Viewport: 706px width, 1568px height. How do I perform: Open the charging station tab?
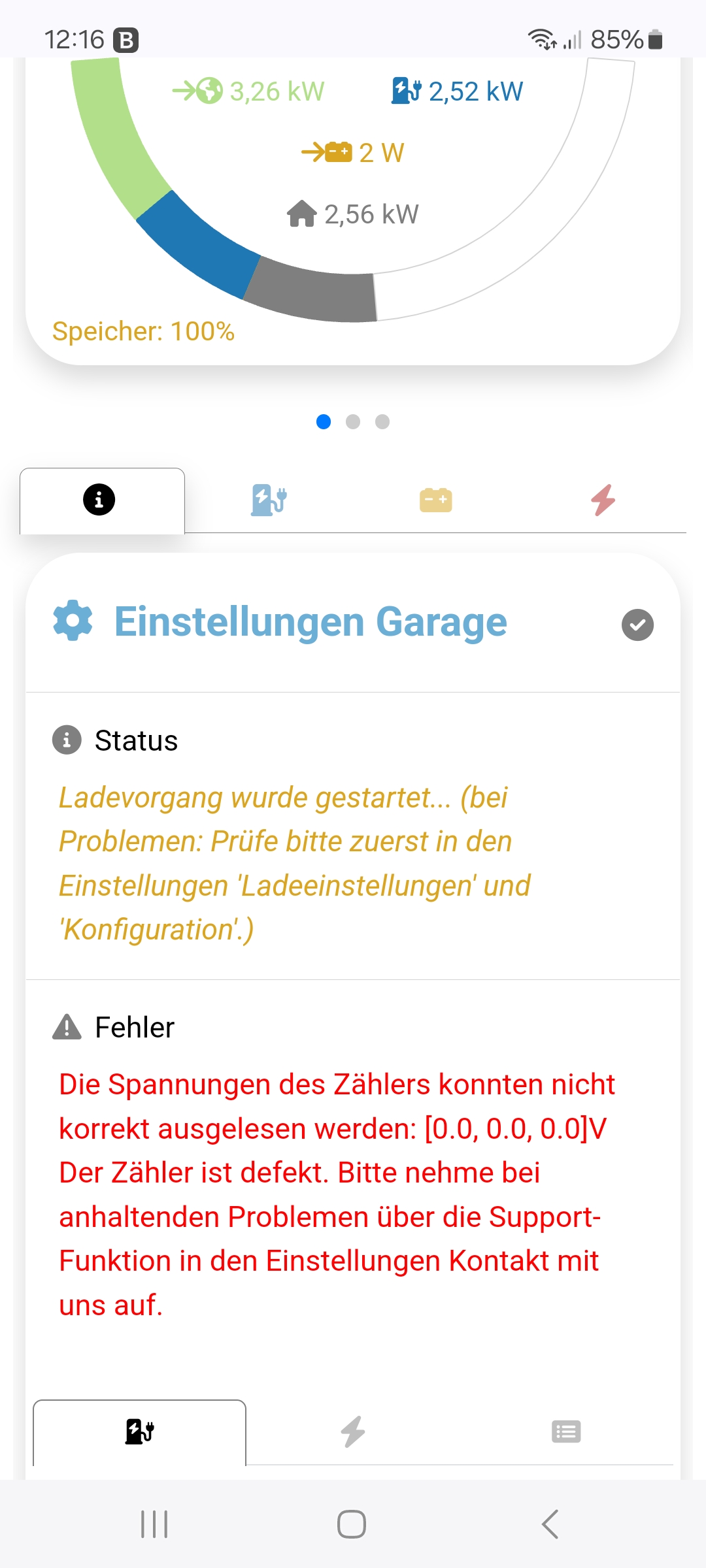269,500
